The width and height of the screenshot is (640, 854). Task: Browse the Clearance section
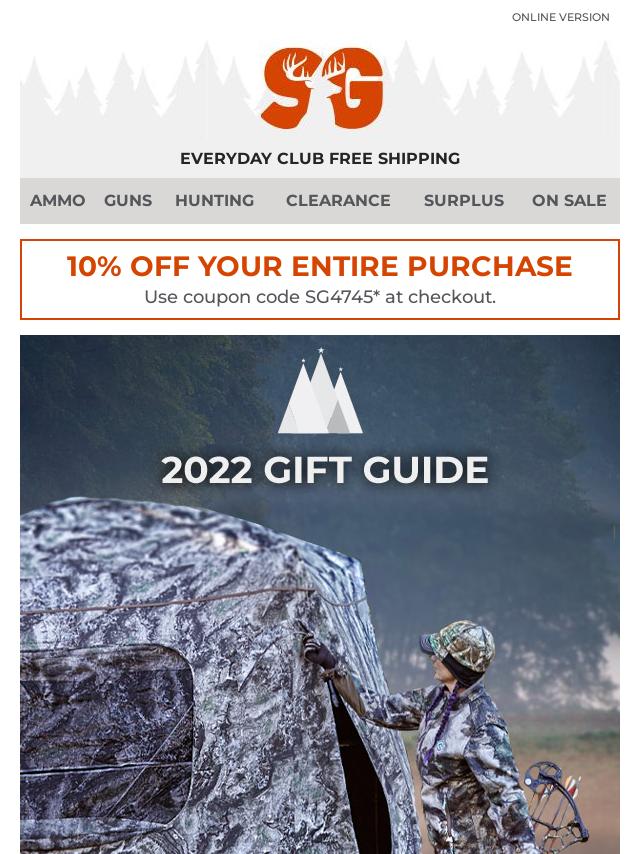pyautogui.click(x=338, y=200)
